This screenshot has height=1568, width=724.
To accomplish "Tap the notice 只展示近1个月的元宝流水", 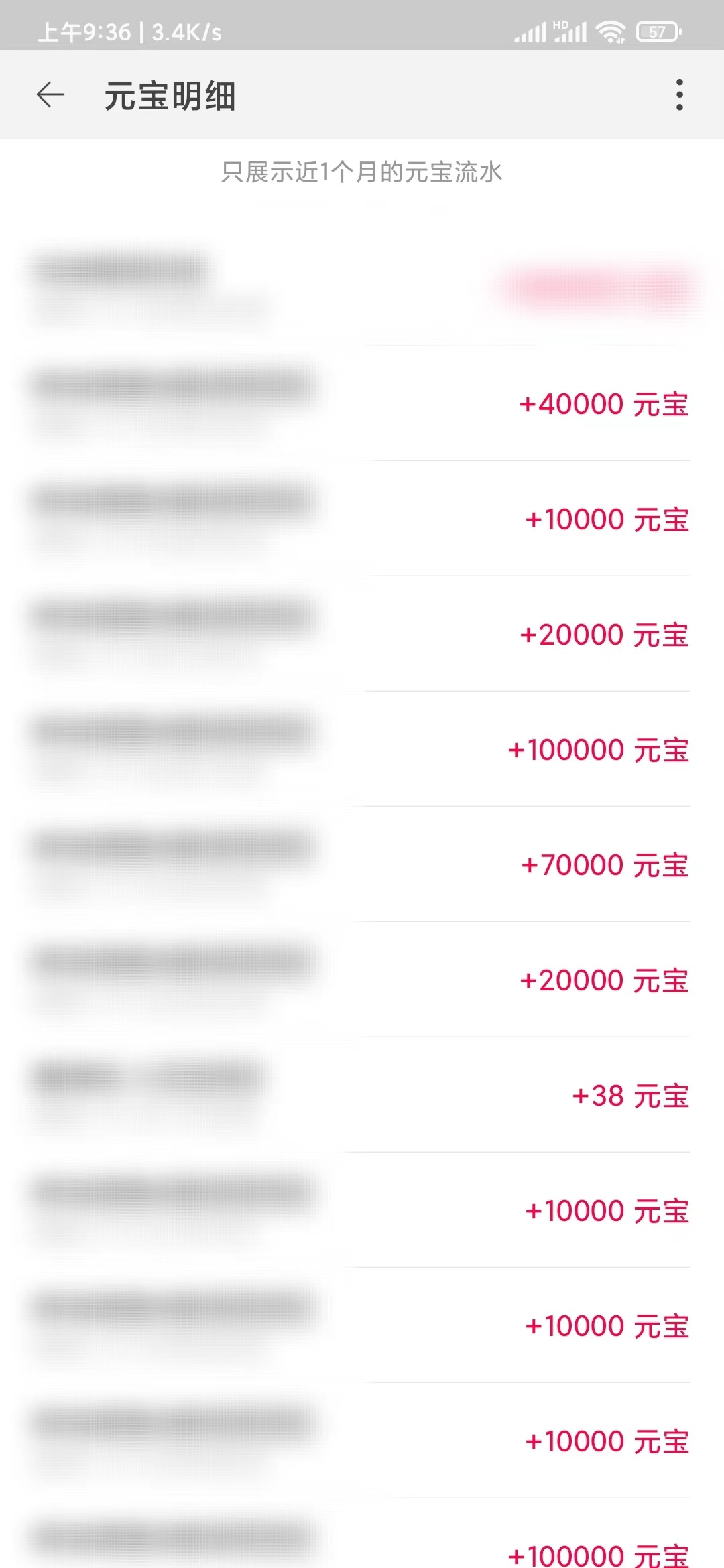I will pos(362,172).
